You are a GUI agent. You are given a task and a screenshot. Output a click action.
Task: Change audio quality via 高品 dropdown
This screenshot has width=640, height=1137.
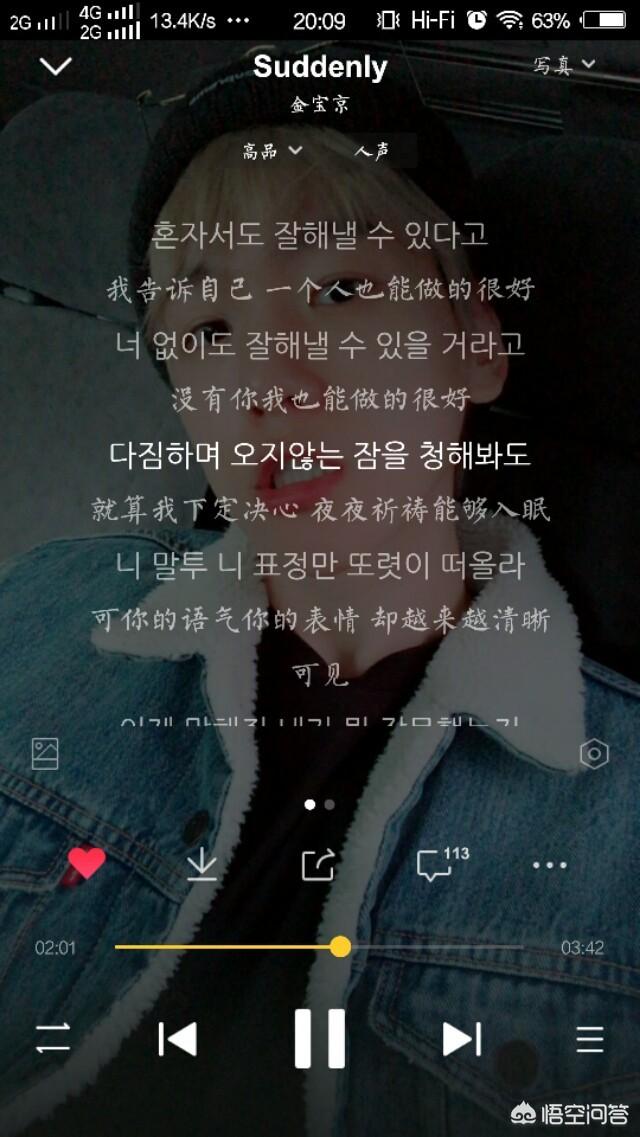[273, 151]
